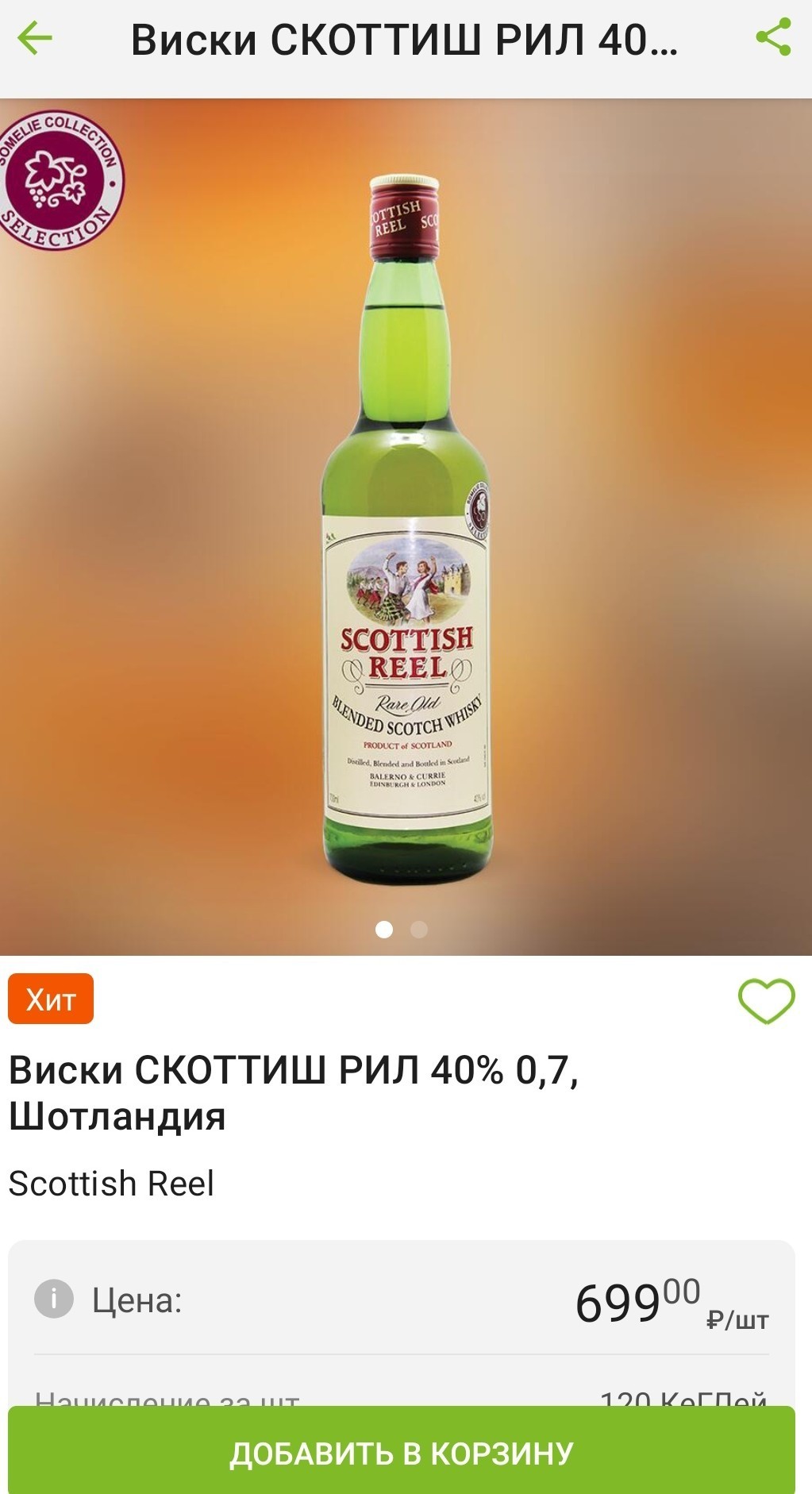Open the Scottish Reel bottle photo

tap(406, 528)
